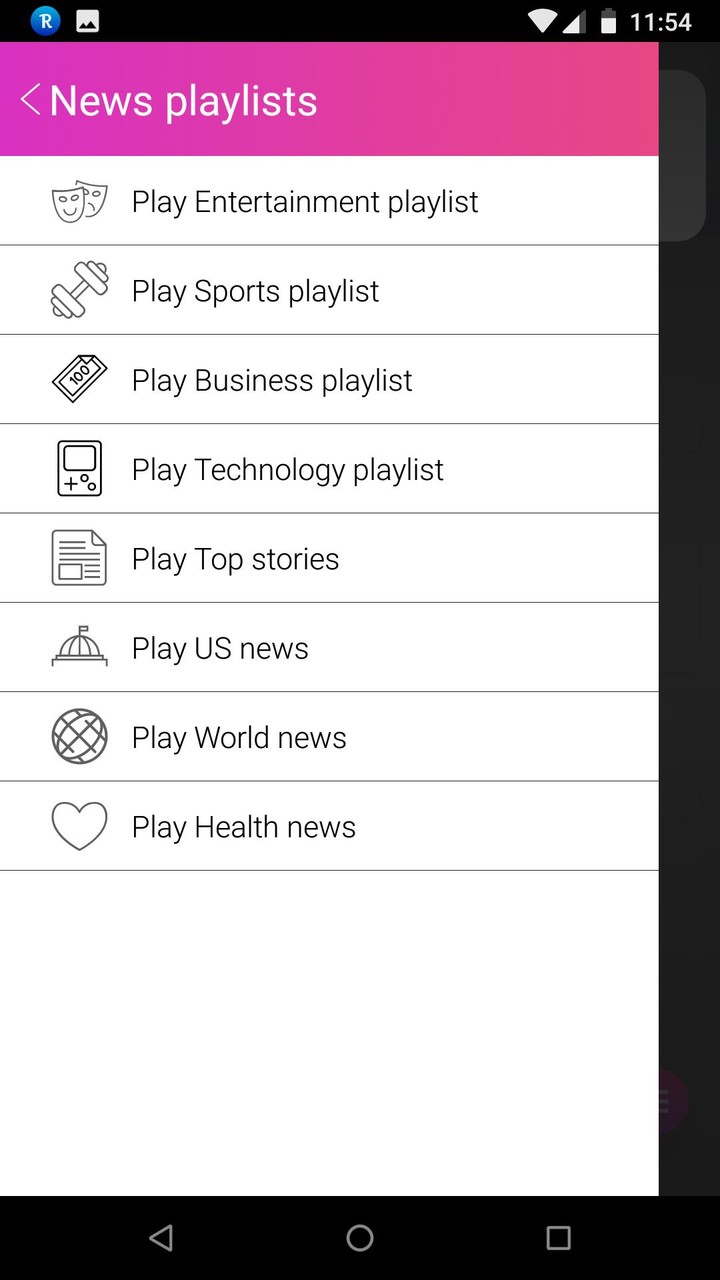Click the Wi-Fi status icon
This screenshot has height=1280, width=720.
click(x=543, y=20)
